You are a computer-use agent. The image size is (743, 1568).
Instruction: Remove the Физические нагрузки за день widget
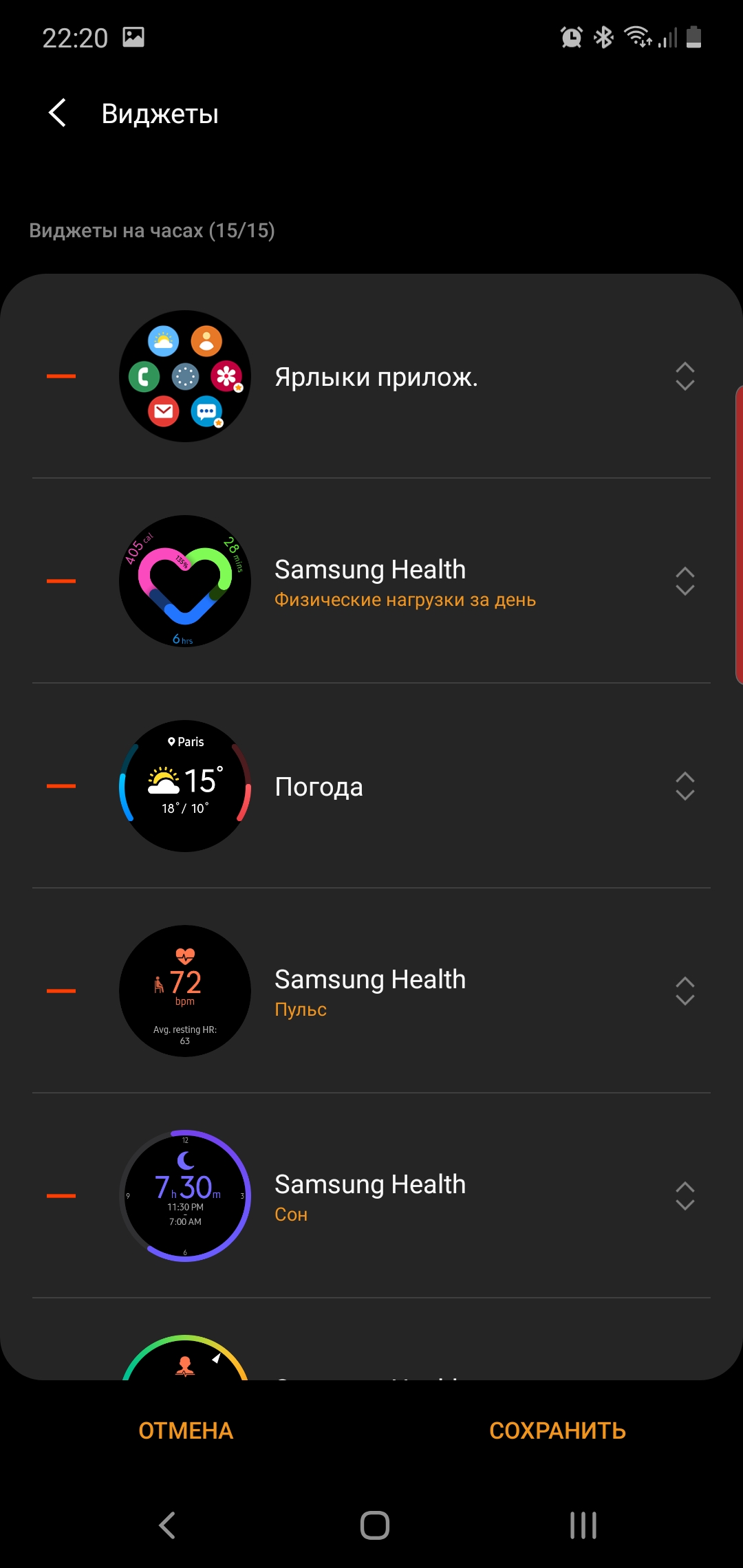point(61,581)
